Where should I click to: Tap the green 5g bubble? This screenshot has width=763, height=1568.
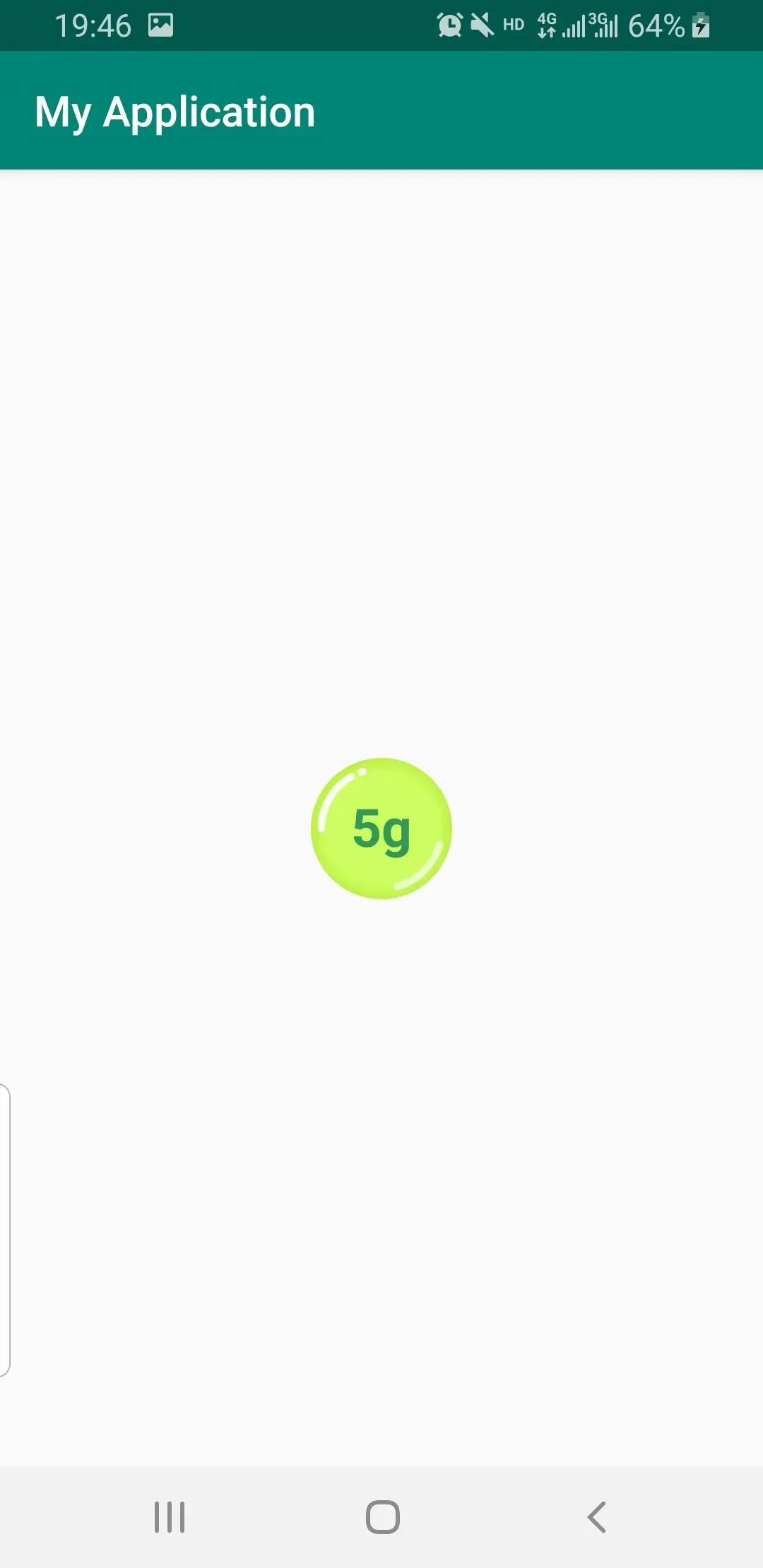point(381,828)
